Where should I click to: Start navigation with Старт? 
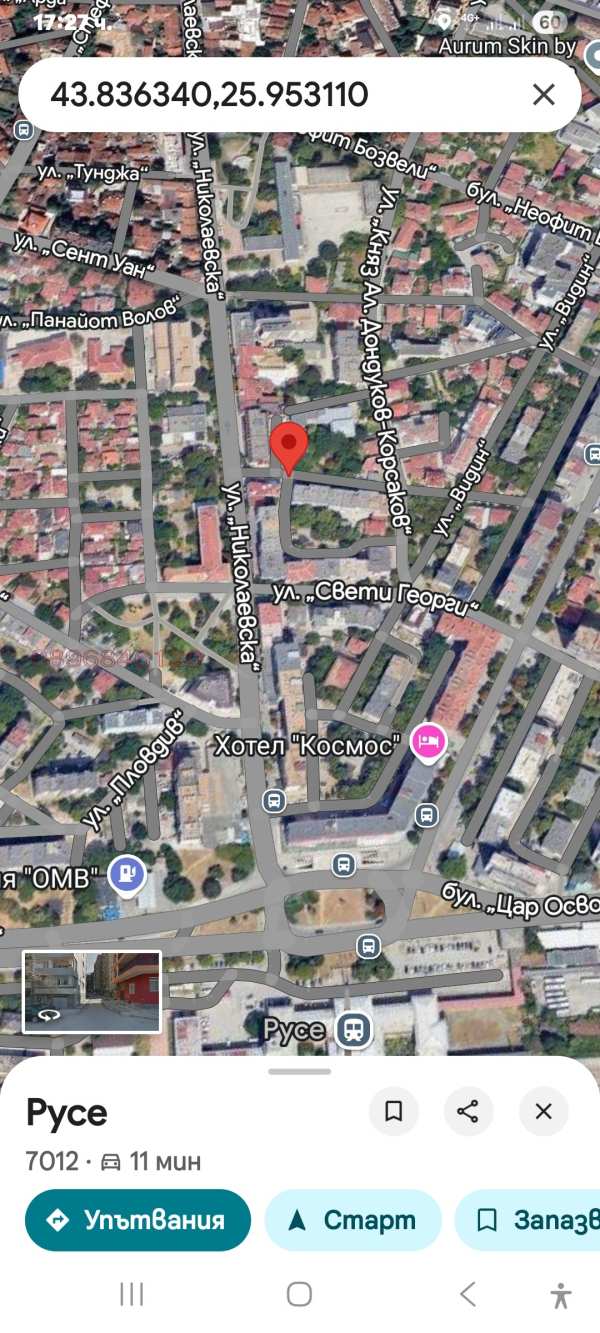pyautogui.click(x=353, y=1220)
